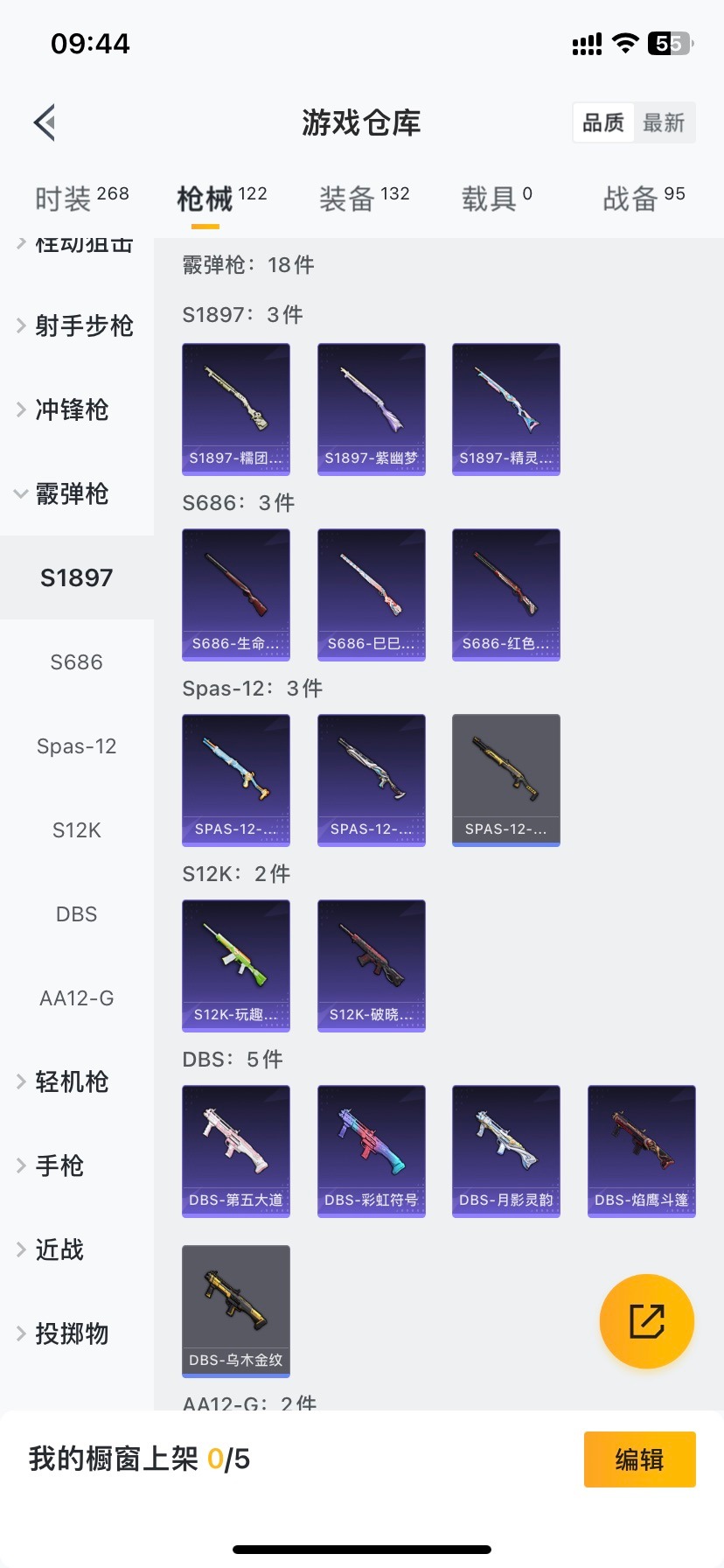Open the S12K-玩趣 skin tile

coord(236,965)
